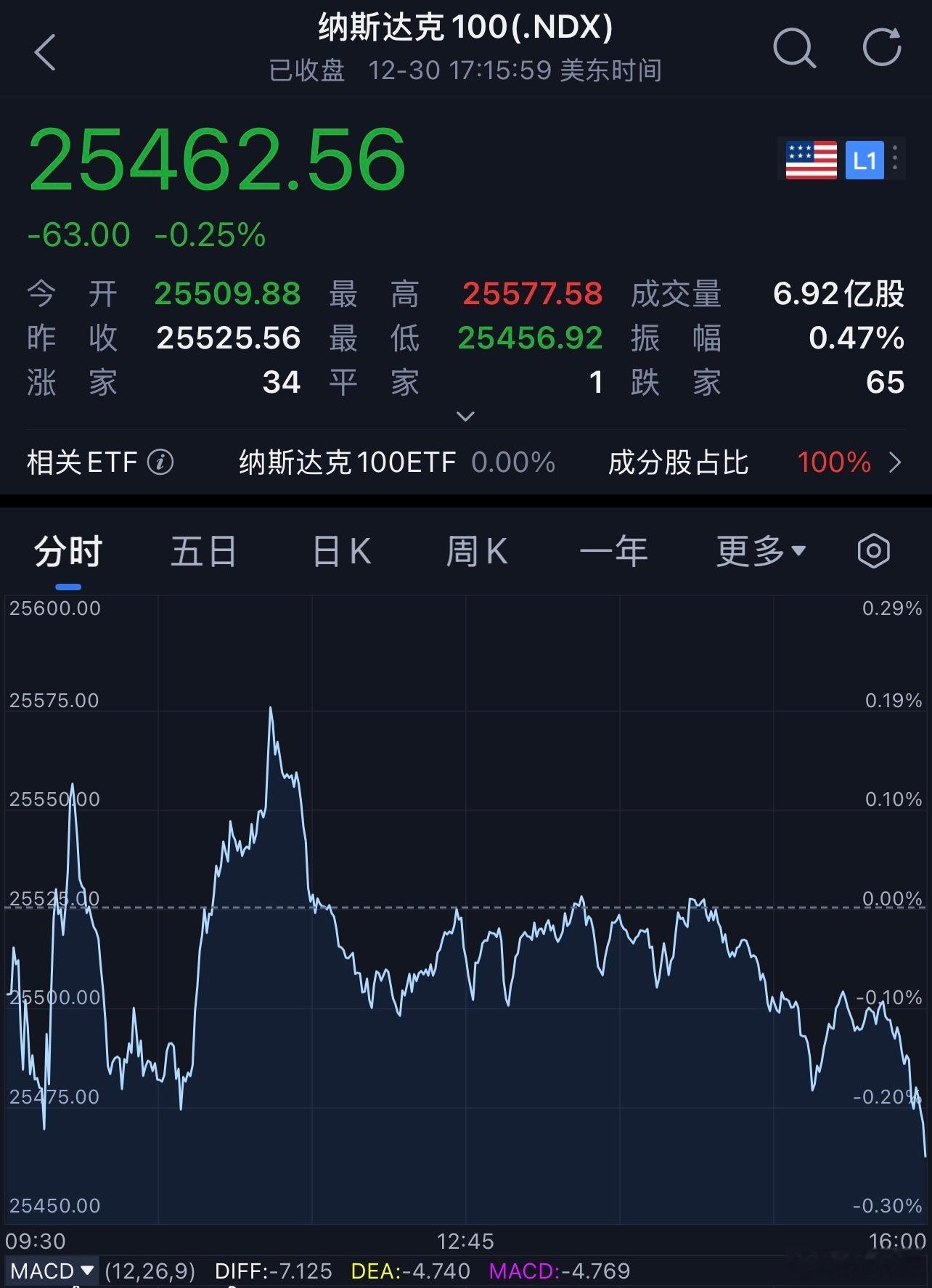This screenshot has height=1288, width=932.
Task: Tap the L1 quote level badge
Action: (x=865, y=160)
